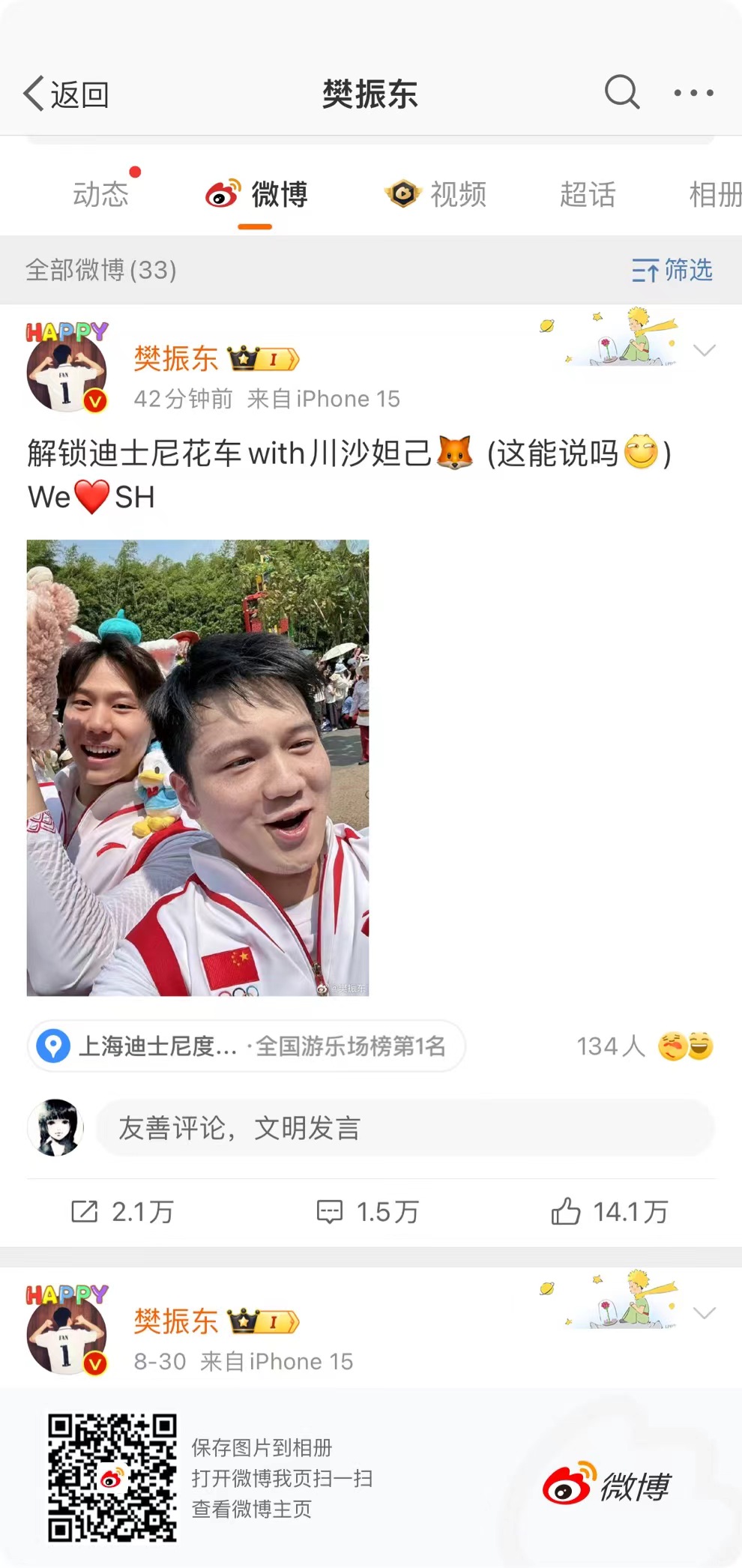The height and width of the screenshot is (1568, 742).
Task: View the 134人 emoji reactions
Action: (645, 1046)
